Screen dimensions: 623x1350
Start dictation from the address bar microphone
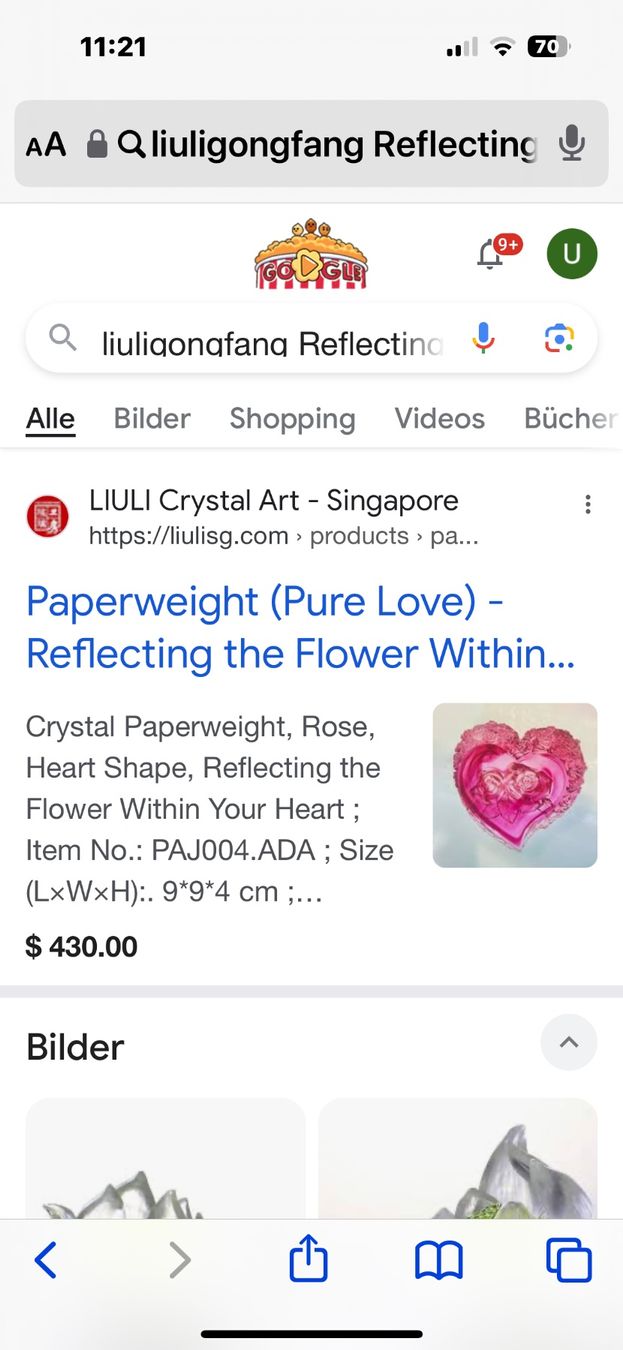click(572, 144)
